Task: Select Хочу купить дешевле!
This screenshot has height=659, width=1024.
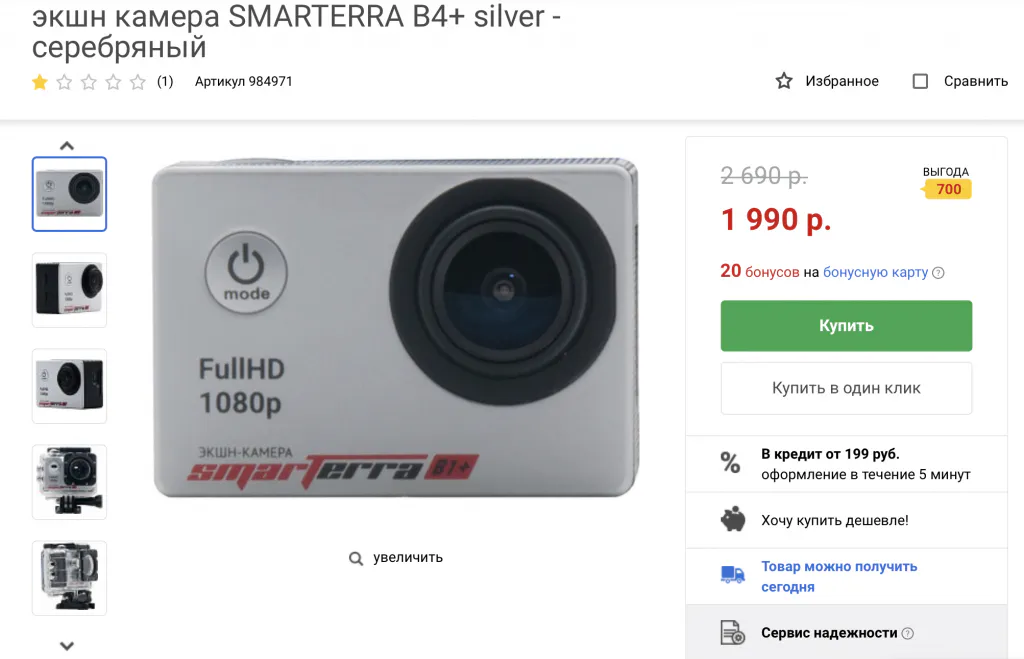Action: [x=834, y=520]
